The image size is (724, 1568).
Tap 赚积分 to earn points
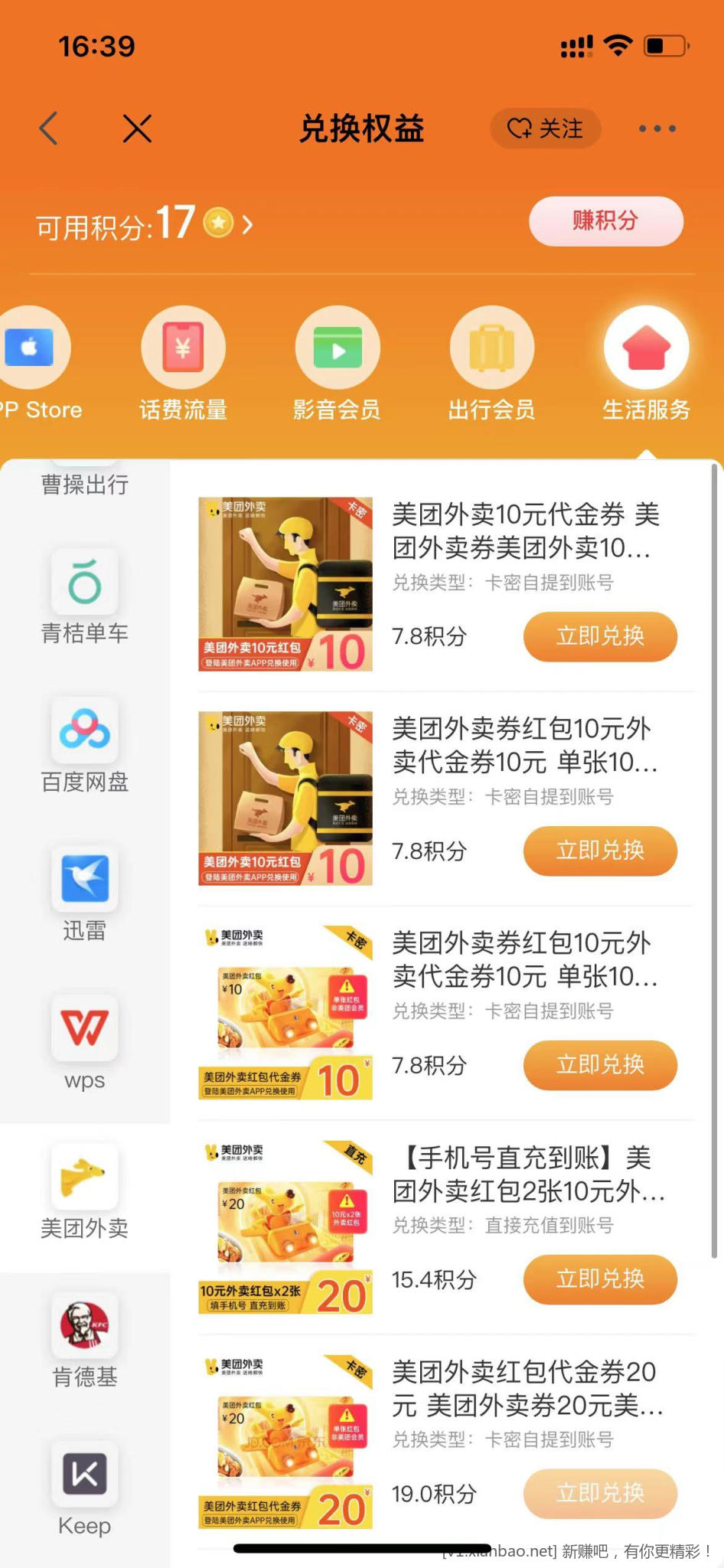coord(605,221)
